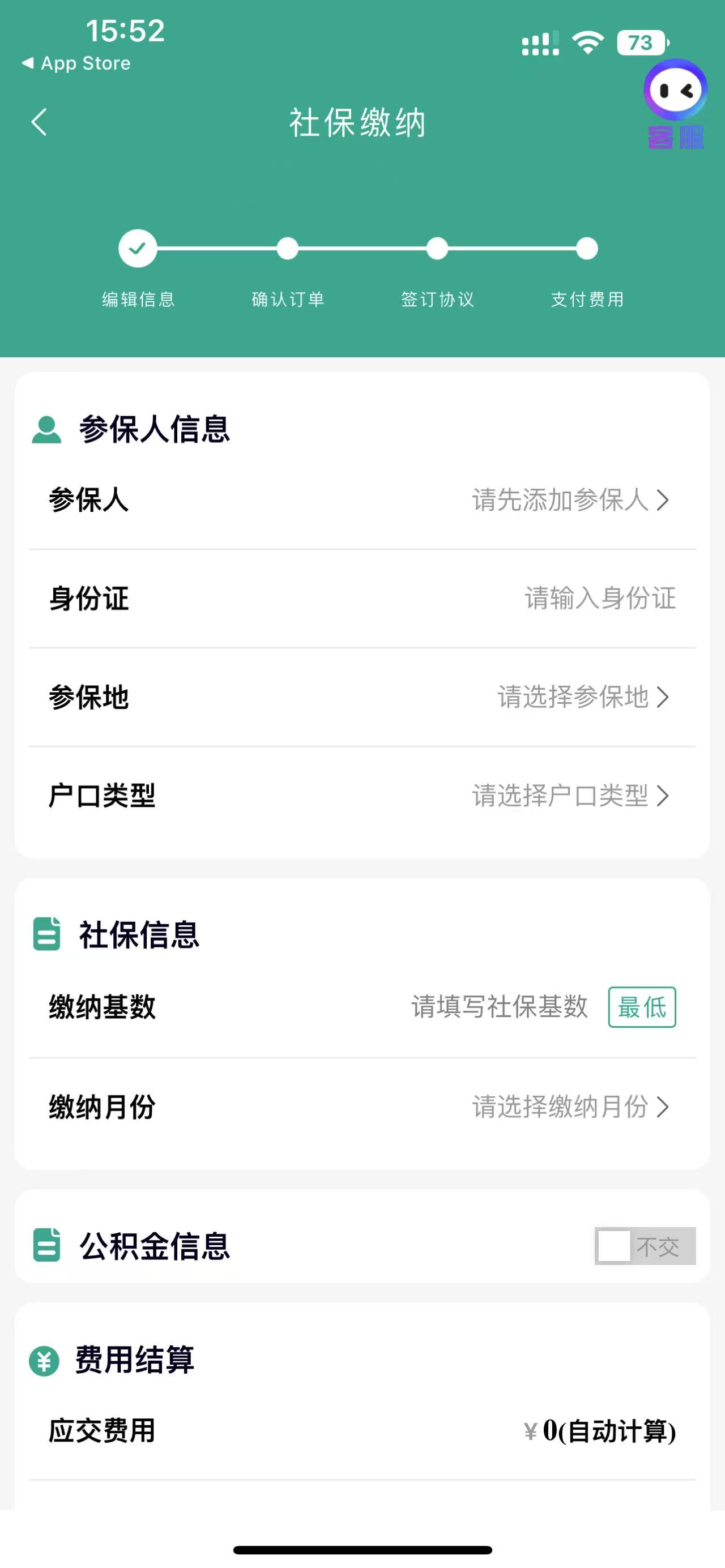Tap the 最低 minimum base button
The height and width of the screenshot is (1568, 725).
click(642, 1007)
